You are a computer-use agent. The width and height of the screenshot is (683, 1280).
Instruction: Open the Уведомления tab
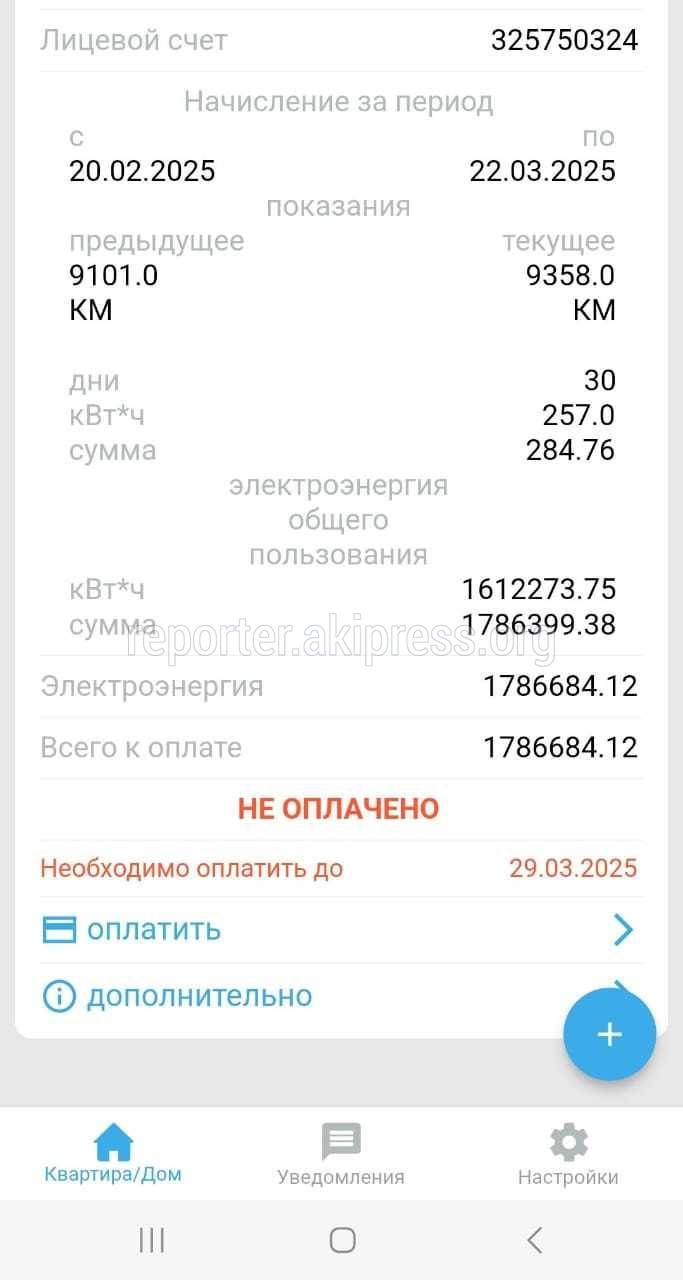click(341, 1154)
